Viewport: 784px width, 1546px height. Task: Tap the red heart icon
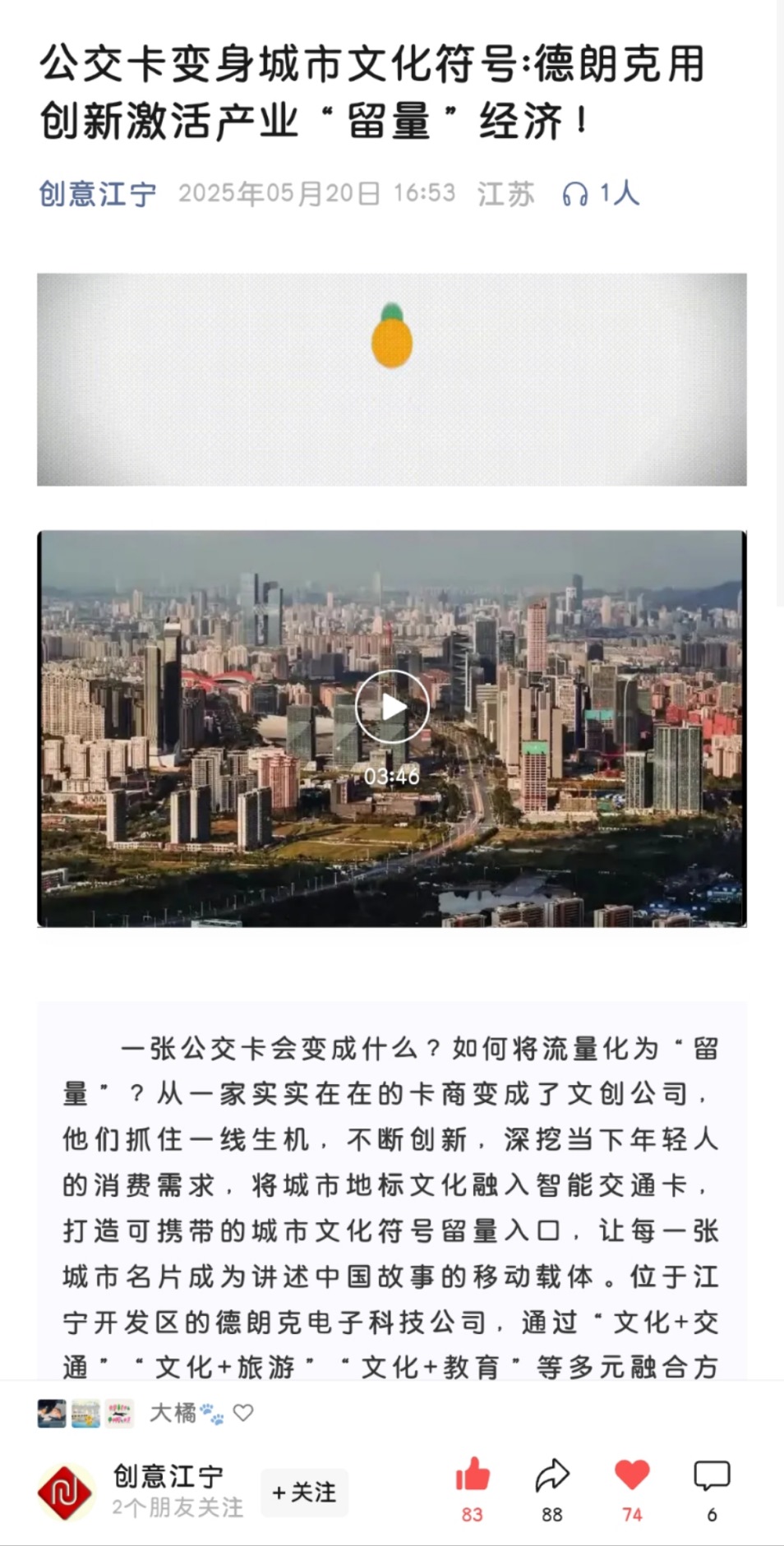coord(632,1477)
